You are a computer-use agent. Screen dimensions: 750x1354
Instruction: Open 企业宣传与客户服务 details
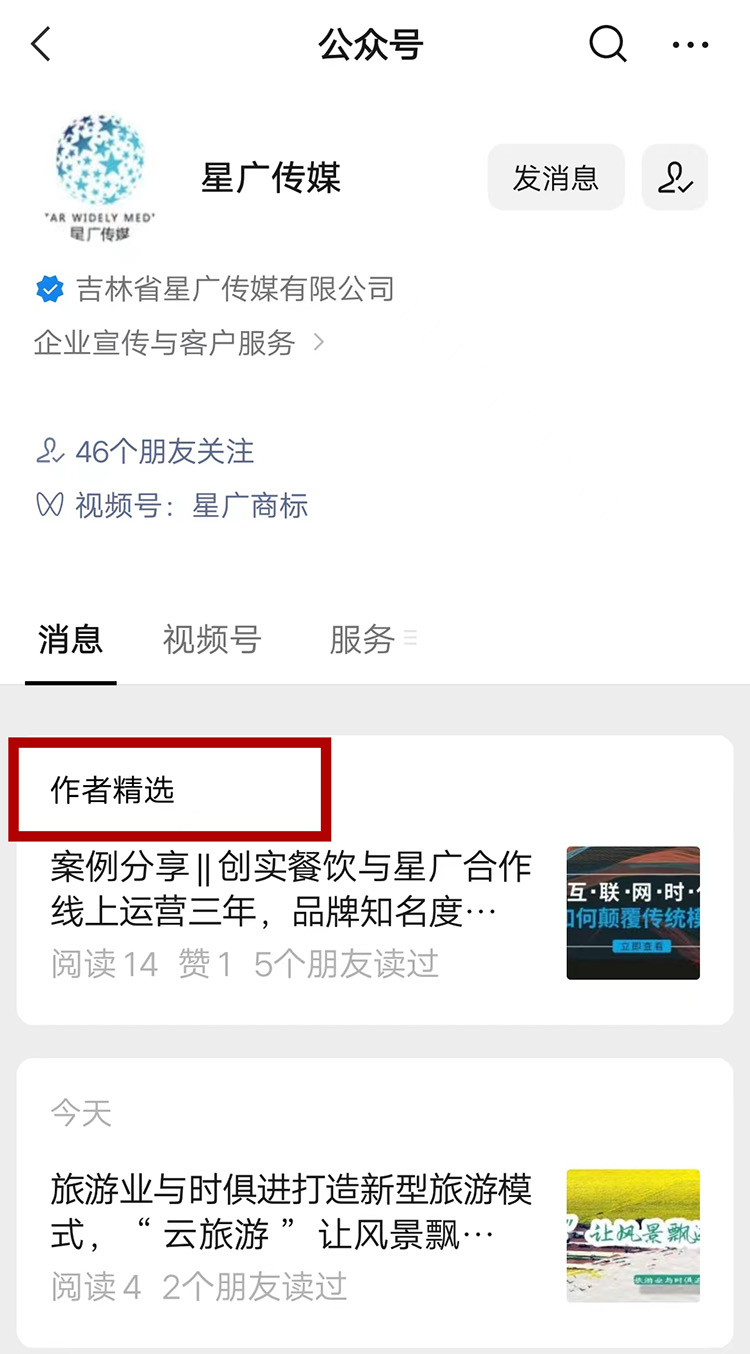178,343
